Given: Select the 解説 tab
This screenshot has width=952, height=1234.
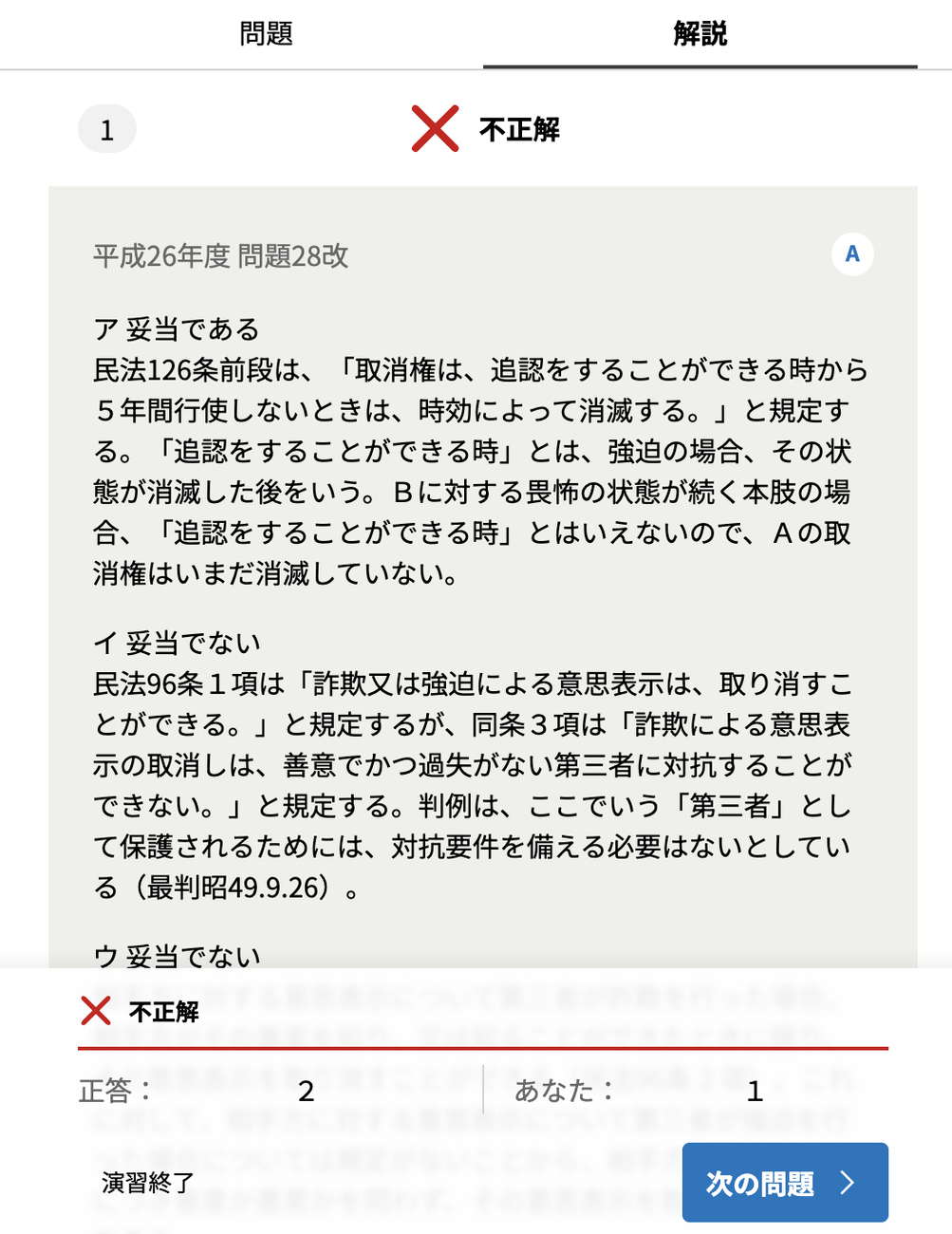Looking at the screenshot, I should coord(700,34).
